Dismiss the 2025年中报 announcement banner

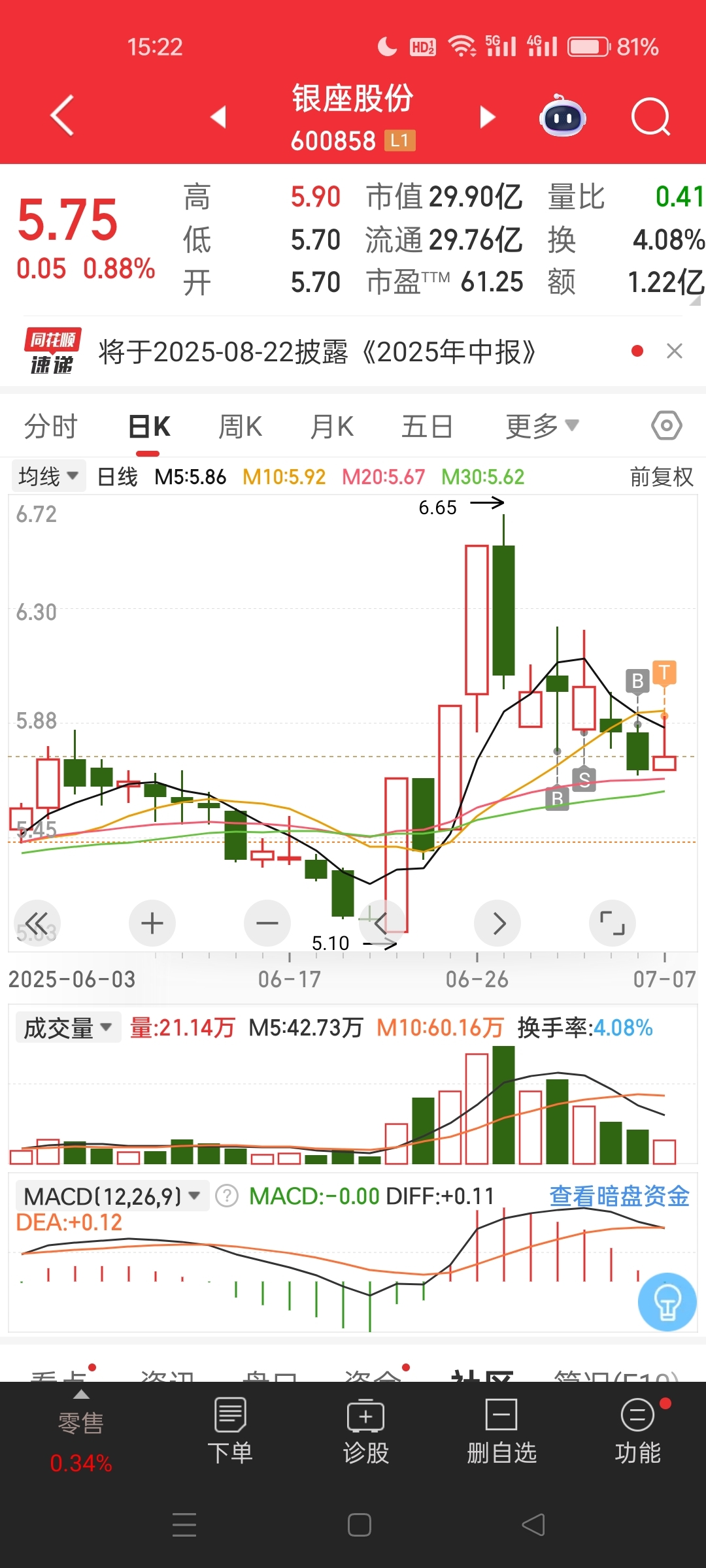coord(675,351)
